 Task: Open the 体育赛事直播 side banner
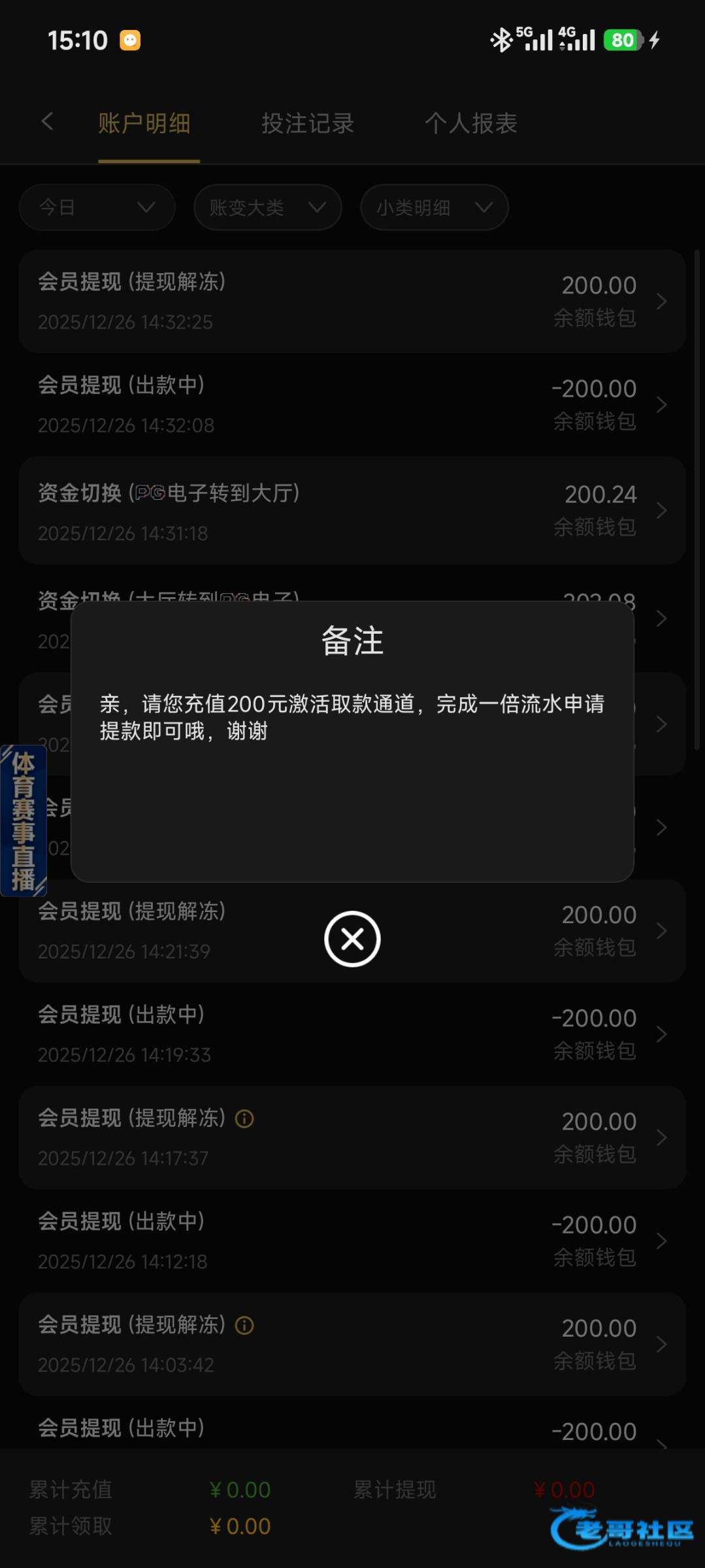[x=24, y=821]
